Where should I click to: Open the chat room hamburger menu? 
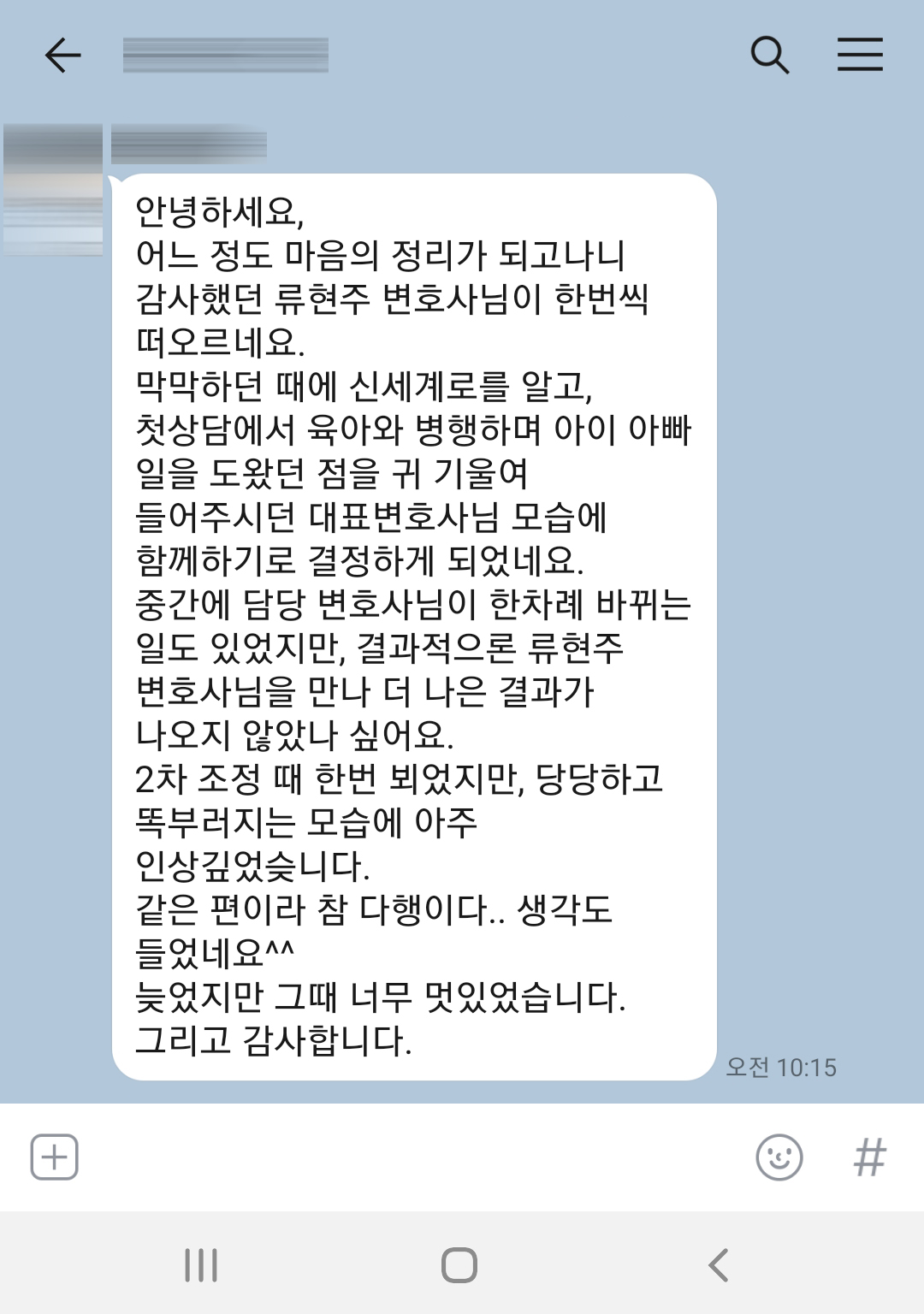point(860,55)
